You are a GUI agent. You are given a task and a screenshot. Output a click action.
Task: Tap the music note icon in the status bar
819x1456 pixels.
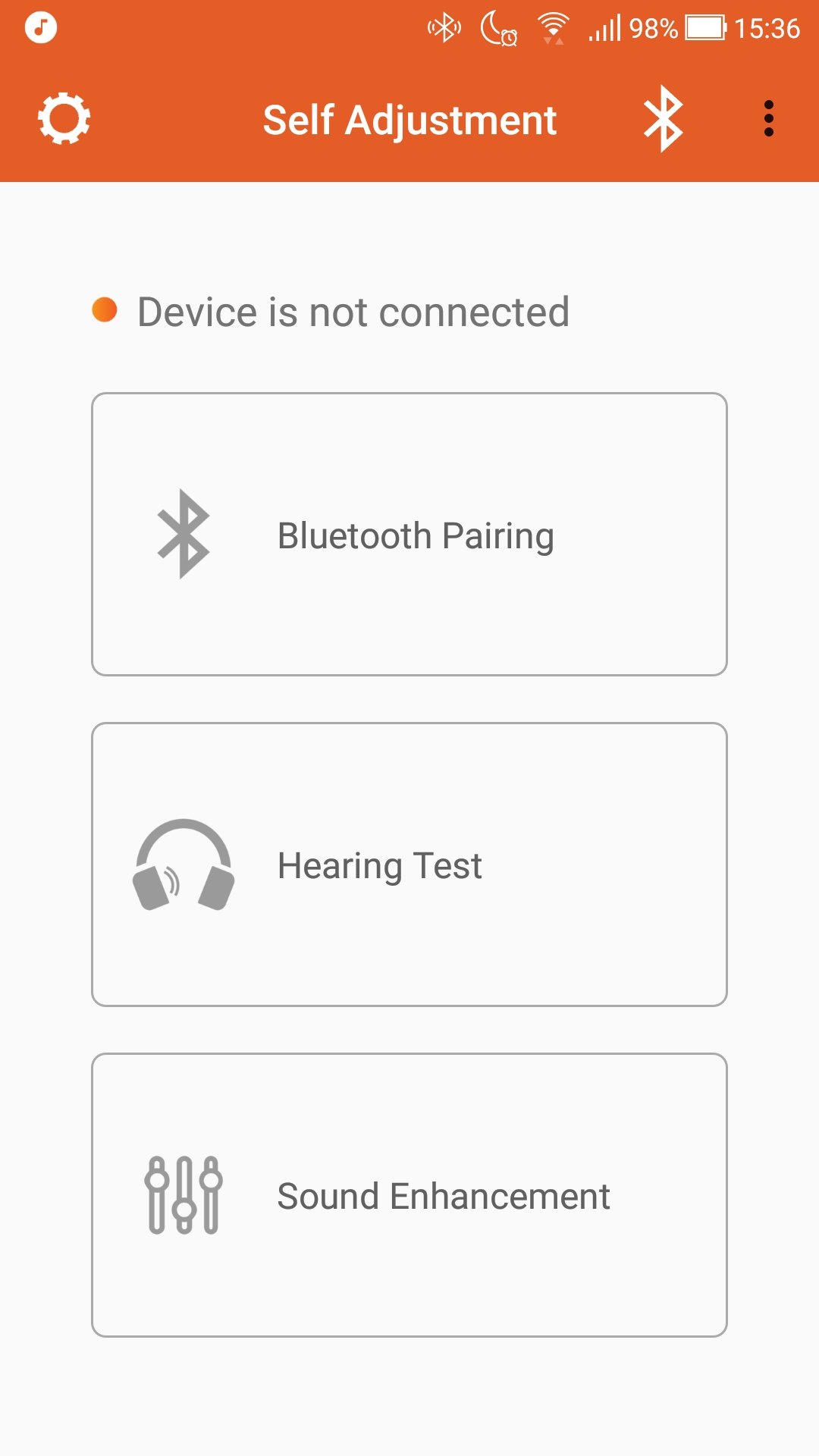(x=39, y=27)
